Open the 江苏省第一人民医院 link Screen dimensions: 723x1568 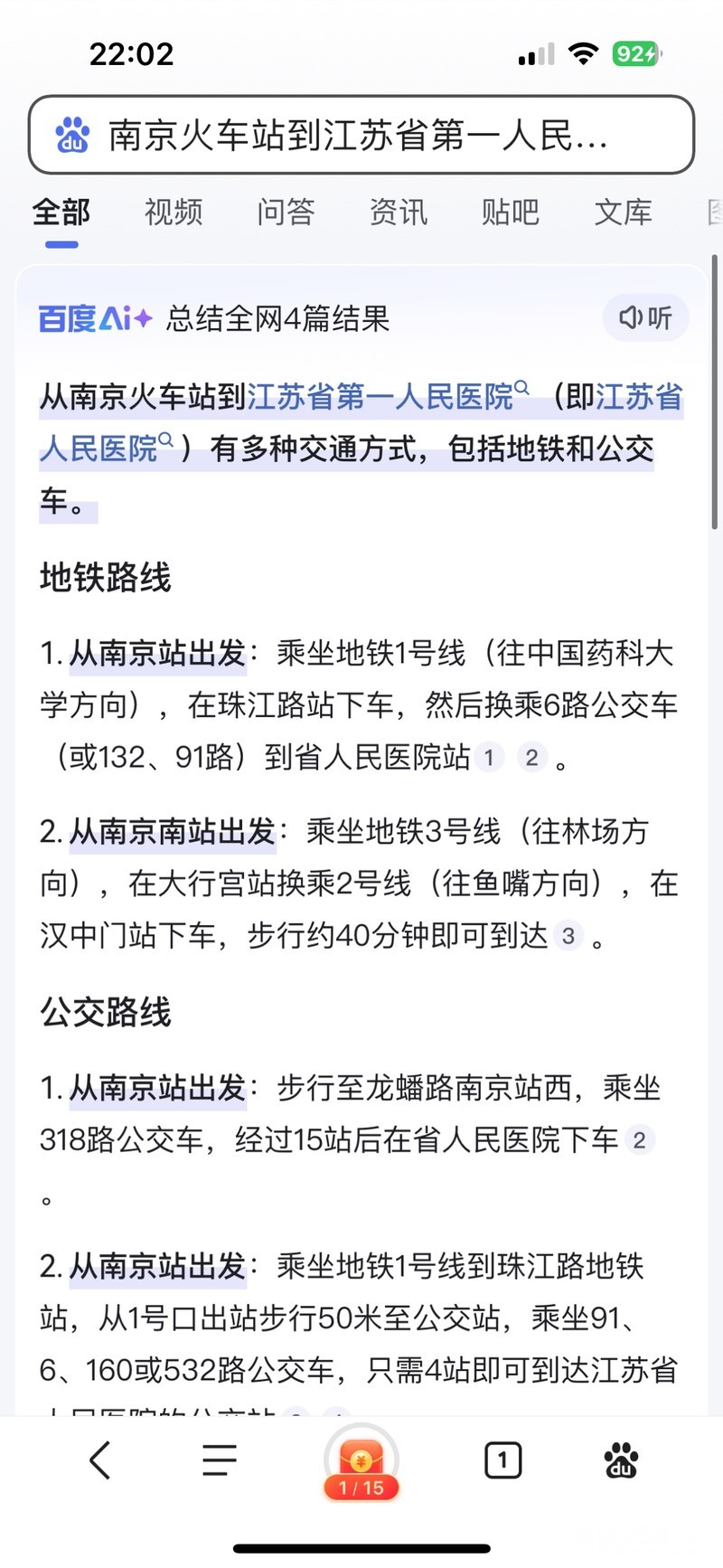tap(381, 396)
